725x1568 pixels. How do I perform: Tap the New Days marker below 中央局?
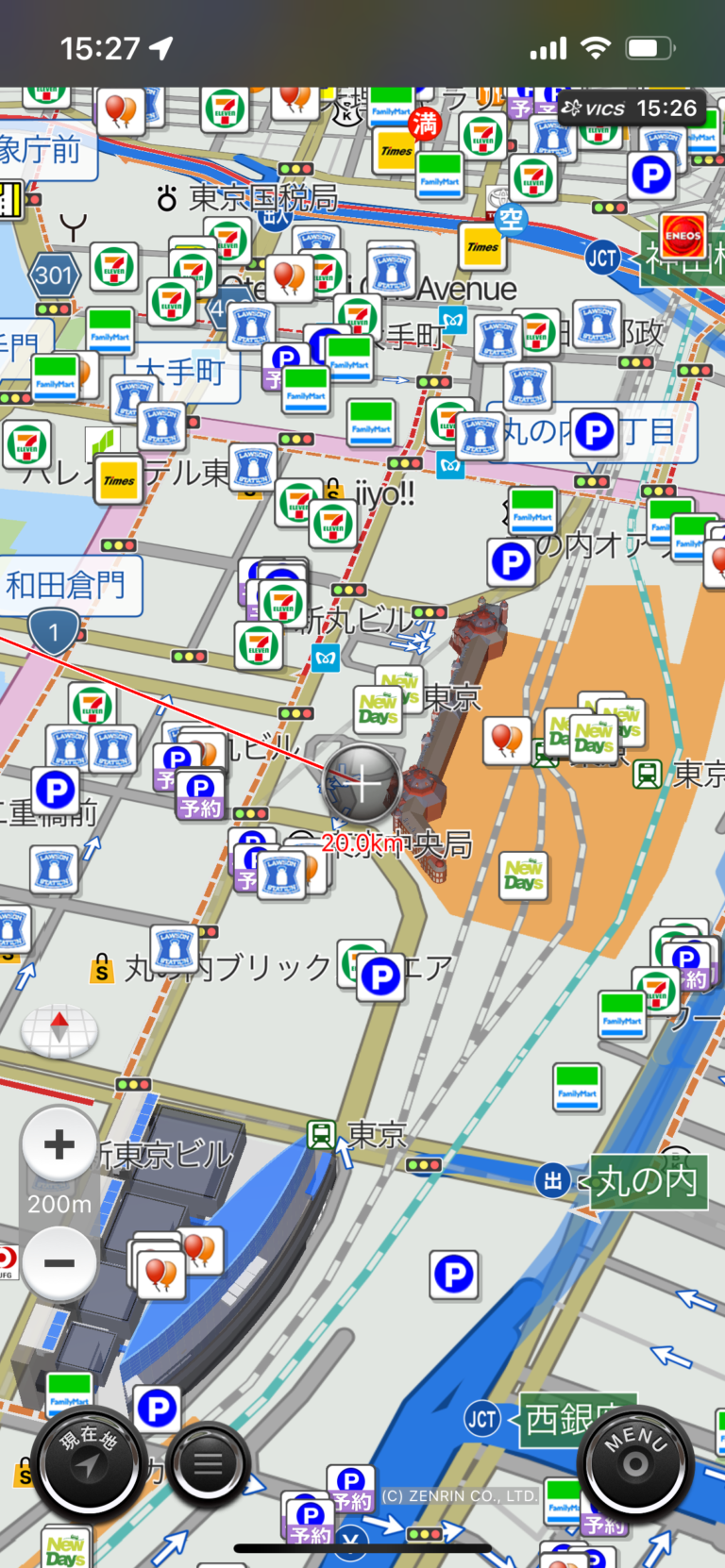coord(524,876)
